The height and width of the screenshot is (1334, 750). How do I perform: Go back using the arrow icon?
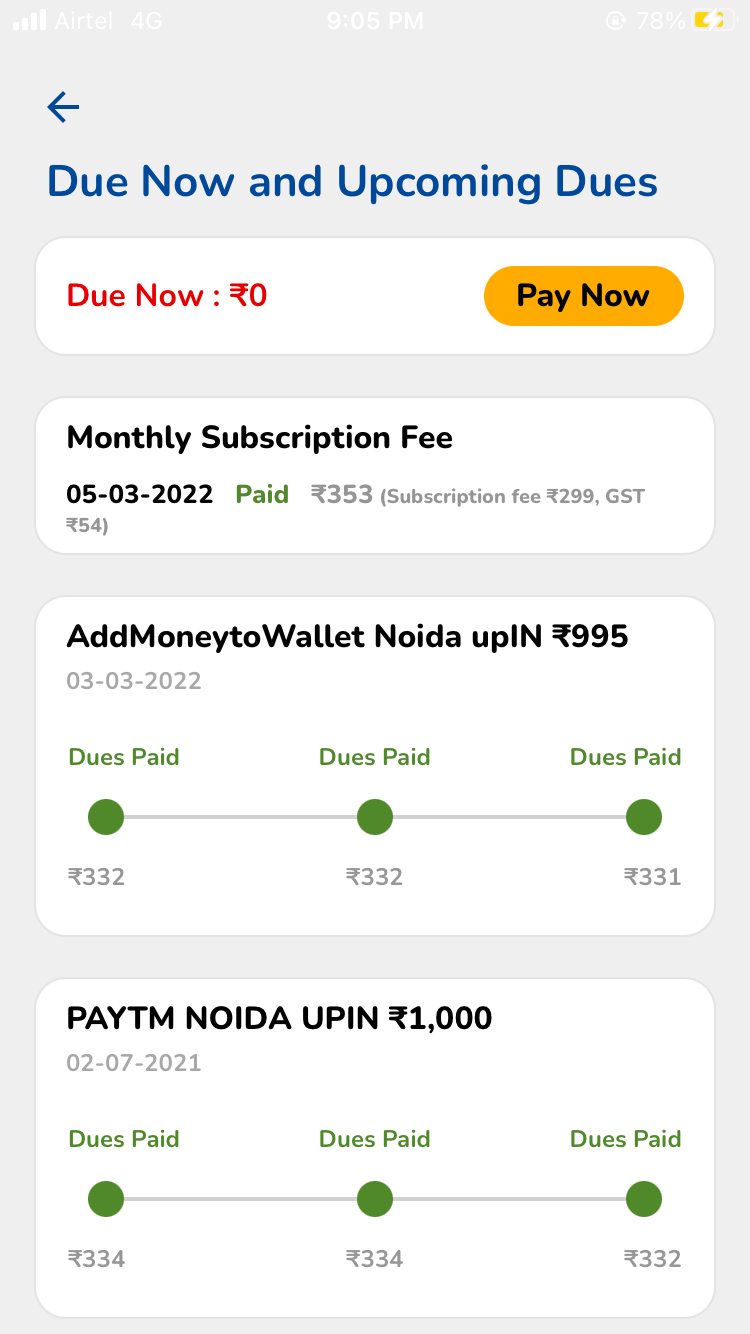(63, 107)
